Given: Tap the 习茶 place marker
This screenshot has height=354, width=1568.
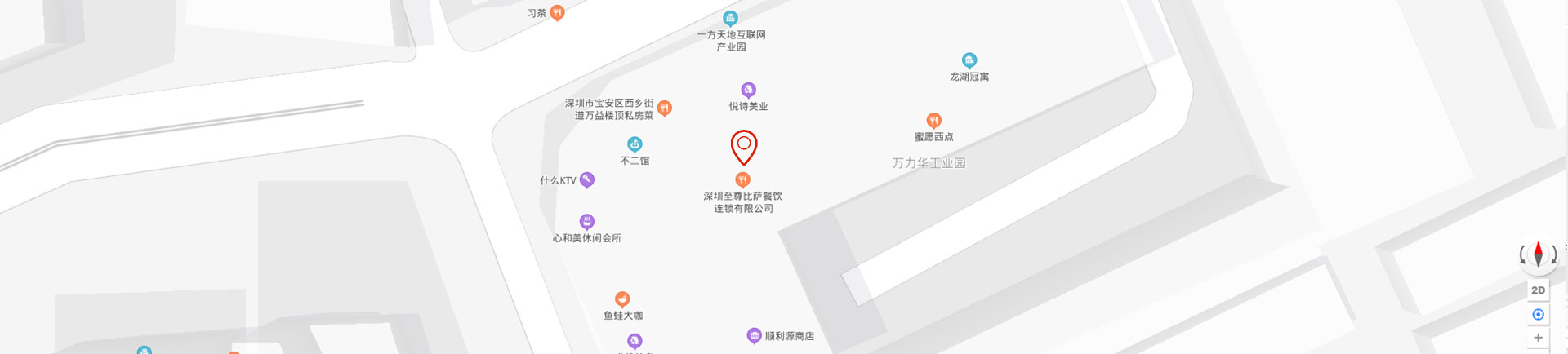Looking at the screenshot, I should (x=557, y=12).
